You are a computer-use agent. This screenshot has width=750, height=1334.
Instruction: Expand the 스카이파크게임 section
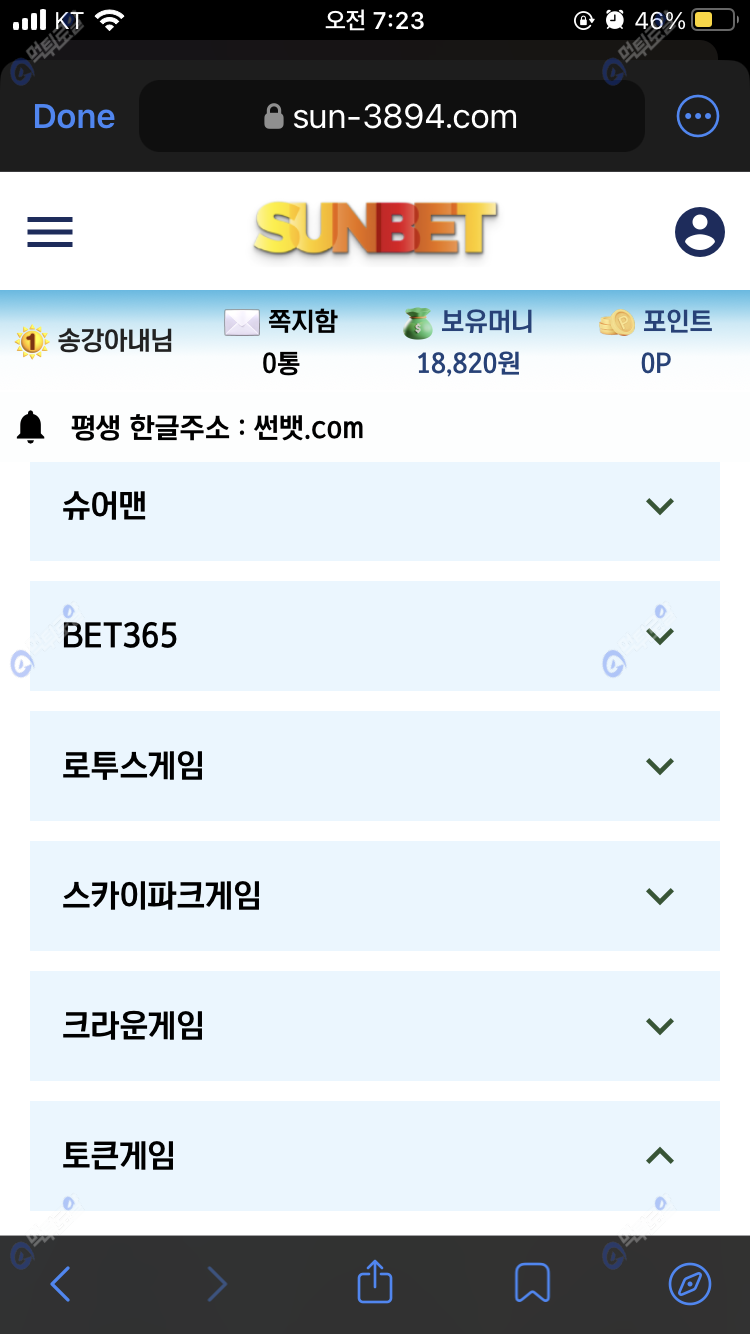tap(374, 896)
